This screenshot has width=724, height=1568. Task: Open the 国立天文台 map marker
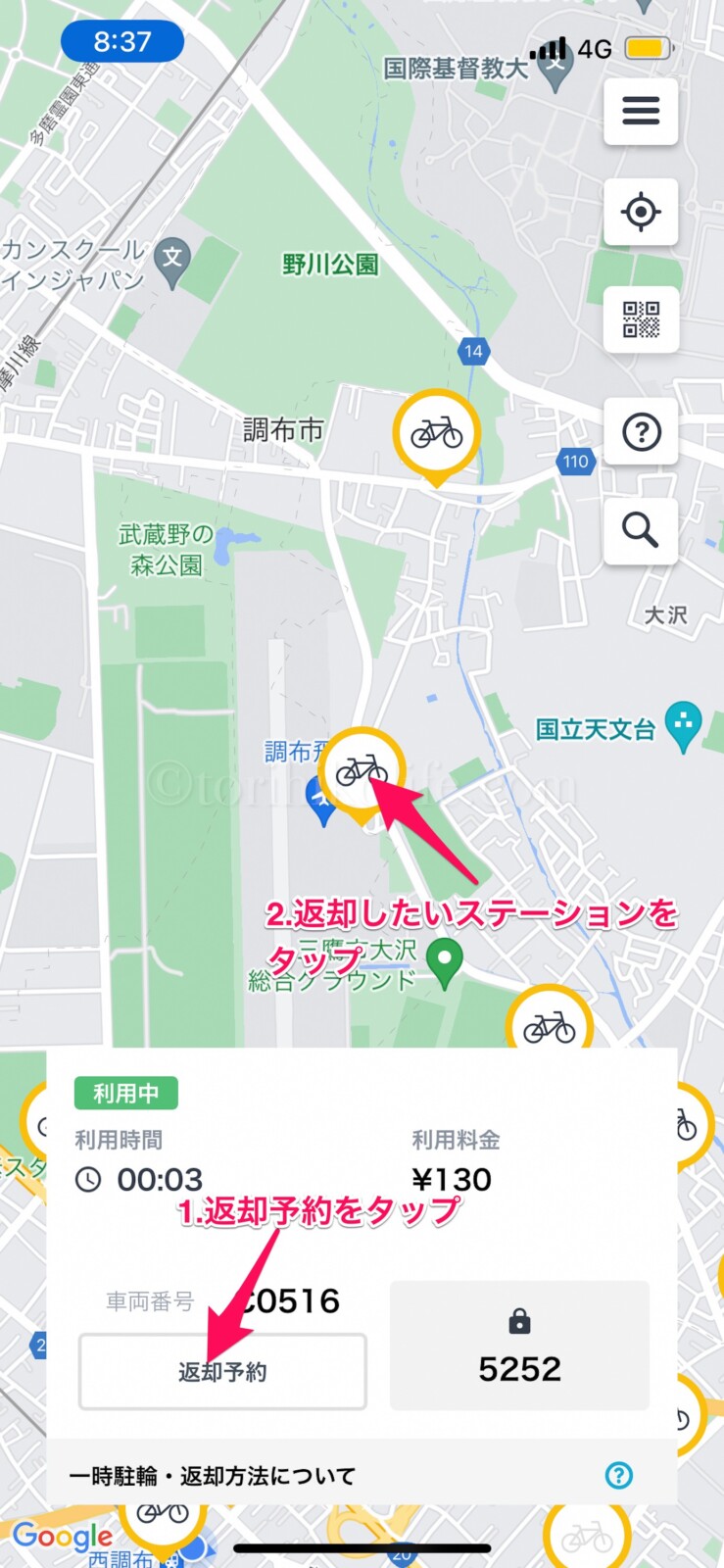683,727
